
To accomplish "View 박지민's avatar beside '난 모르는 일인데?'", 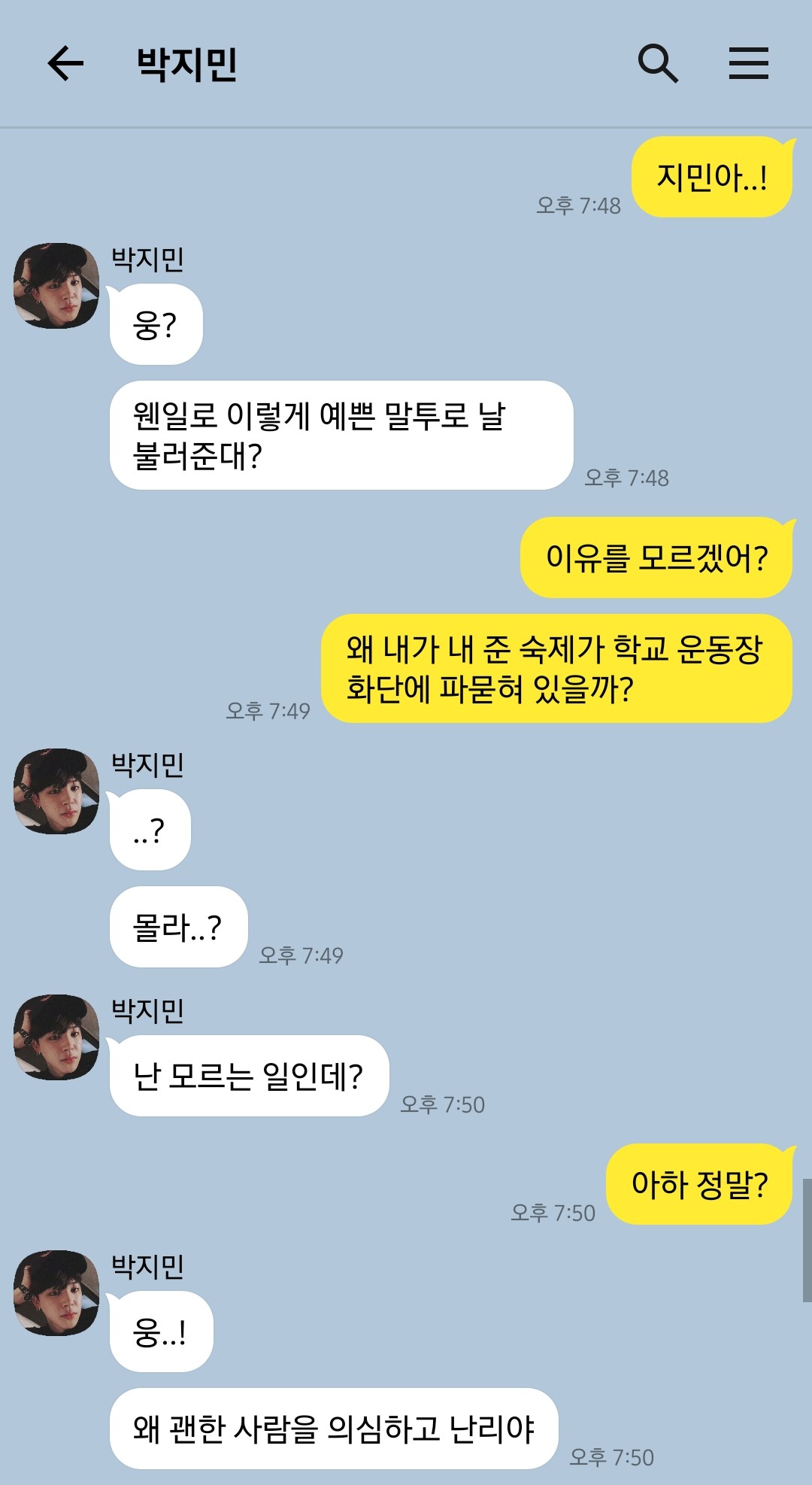I will 56,1037.
